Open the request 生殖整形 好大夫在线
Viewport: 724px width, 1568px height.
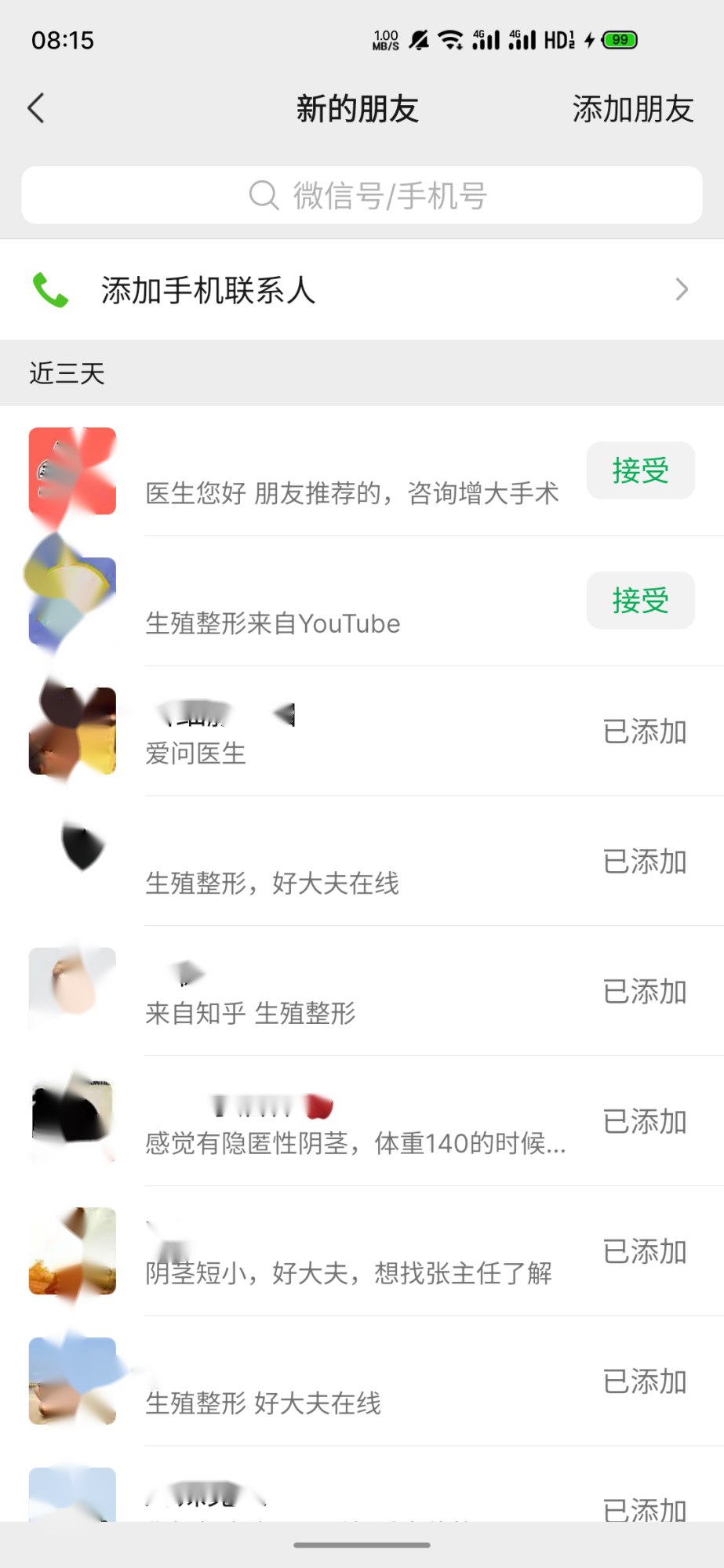[353, 1383]
